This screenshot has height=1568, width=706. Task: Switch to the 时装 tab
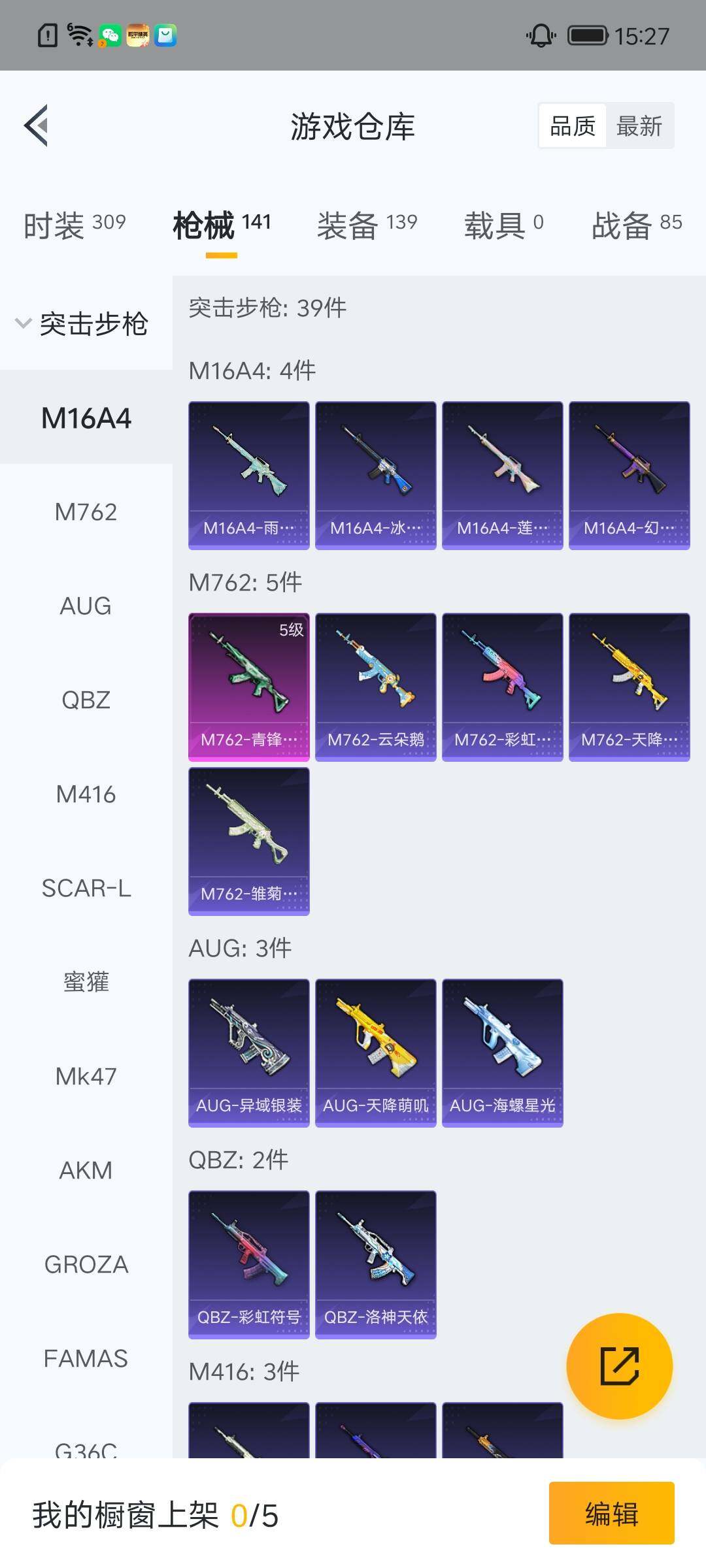pyautogui.click(x=75, y=225)
